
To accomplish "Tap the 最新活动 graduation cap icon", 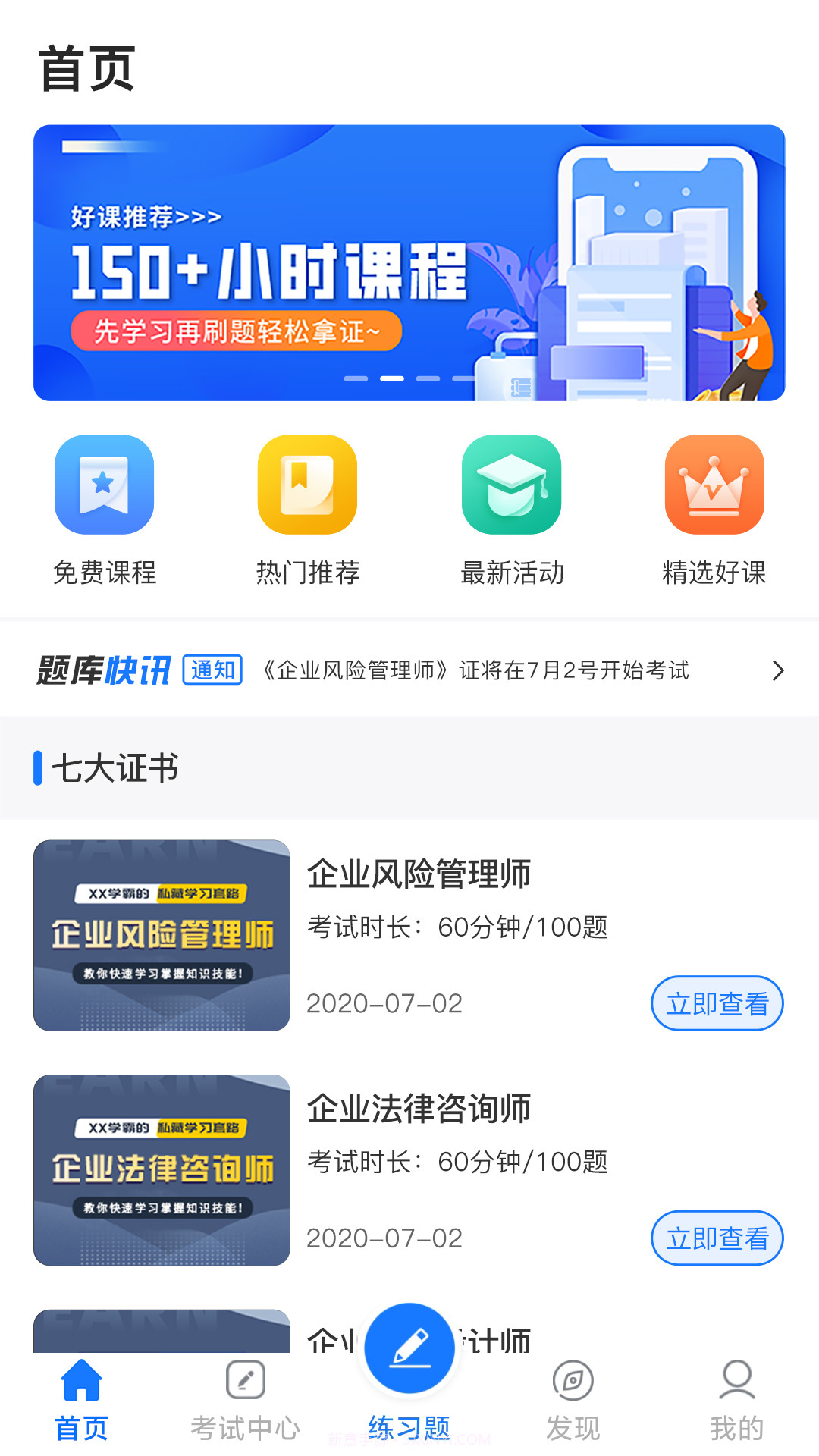I will (511, 485).
